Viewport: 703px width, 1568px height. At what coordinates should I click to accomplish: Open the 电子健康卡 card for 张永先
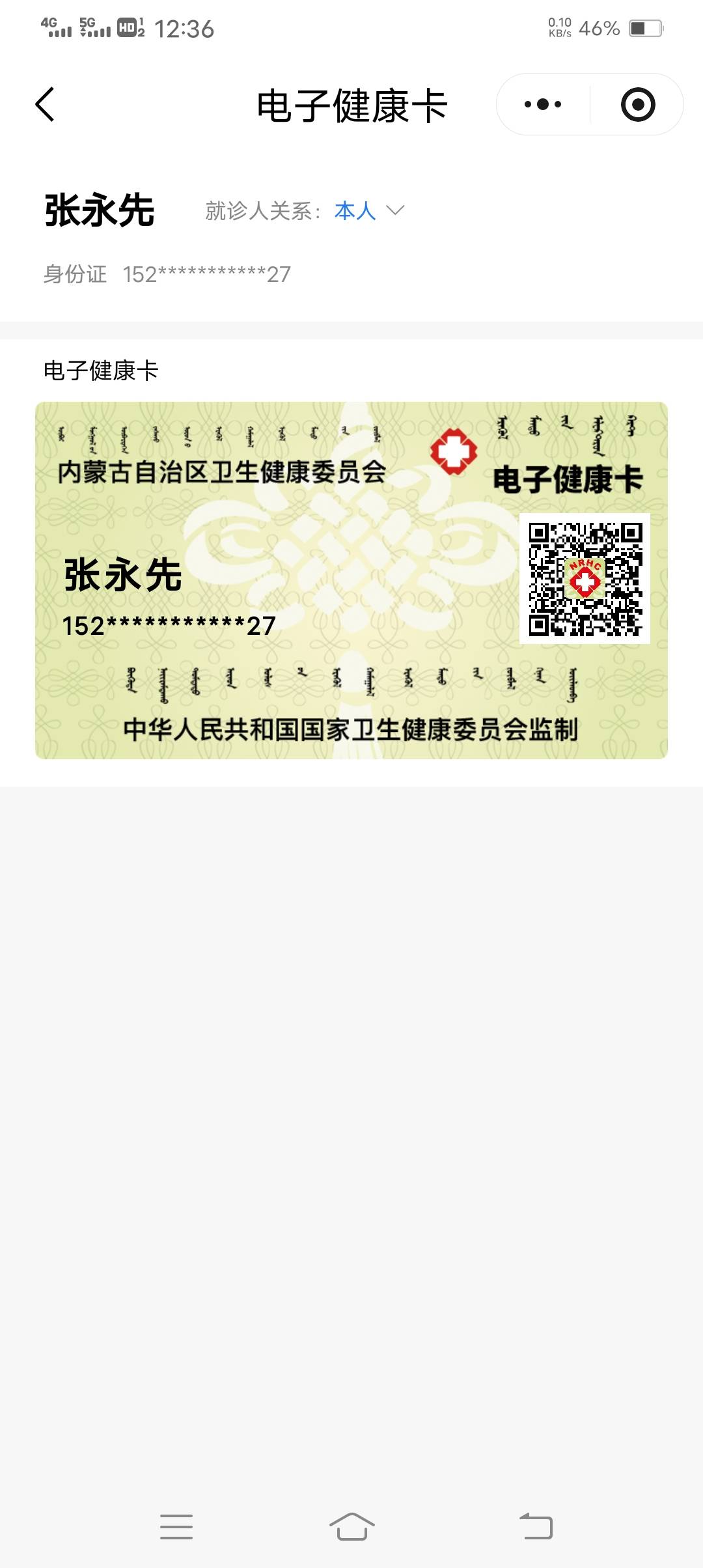(x=351, y=580)
